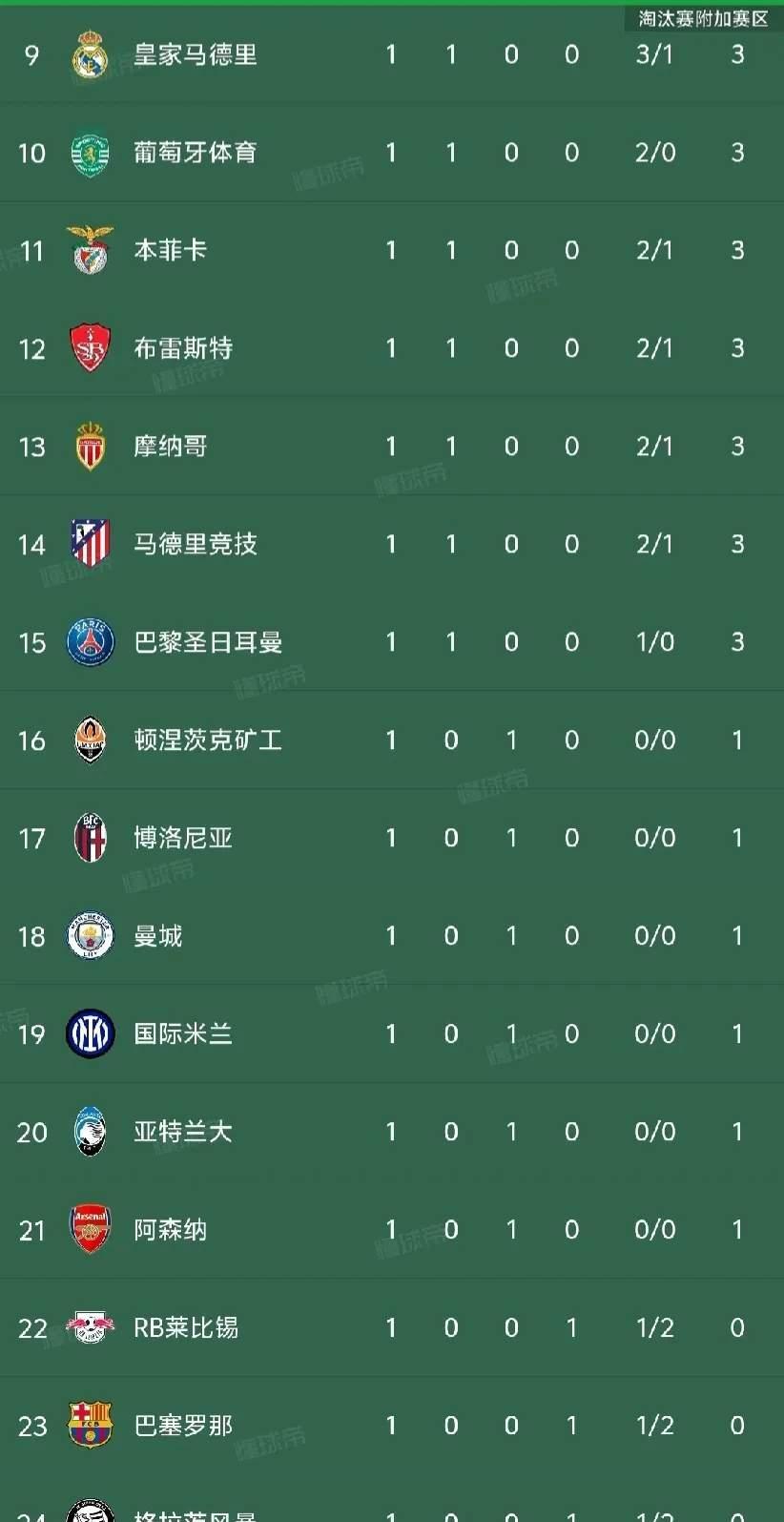Select 巴黎圣日耳曼 from the table
Image resolution: width=784 pixels, height=1522 pixels.
tap(208, 642)
